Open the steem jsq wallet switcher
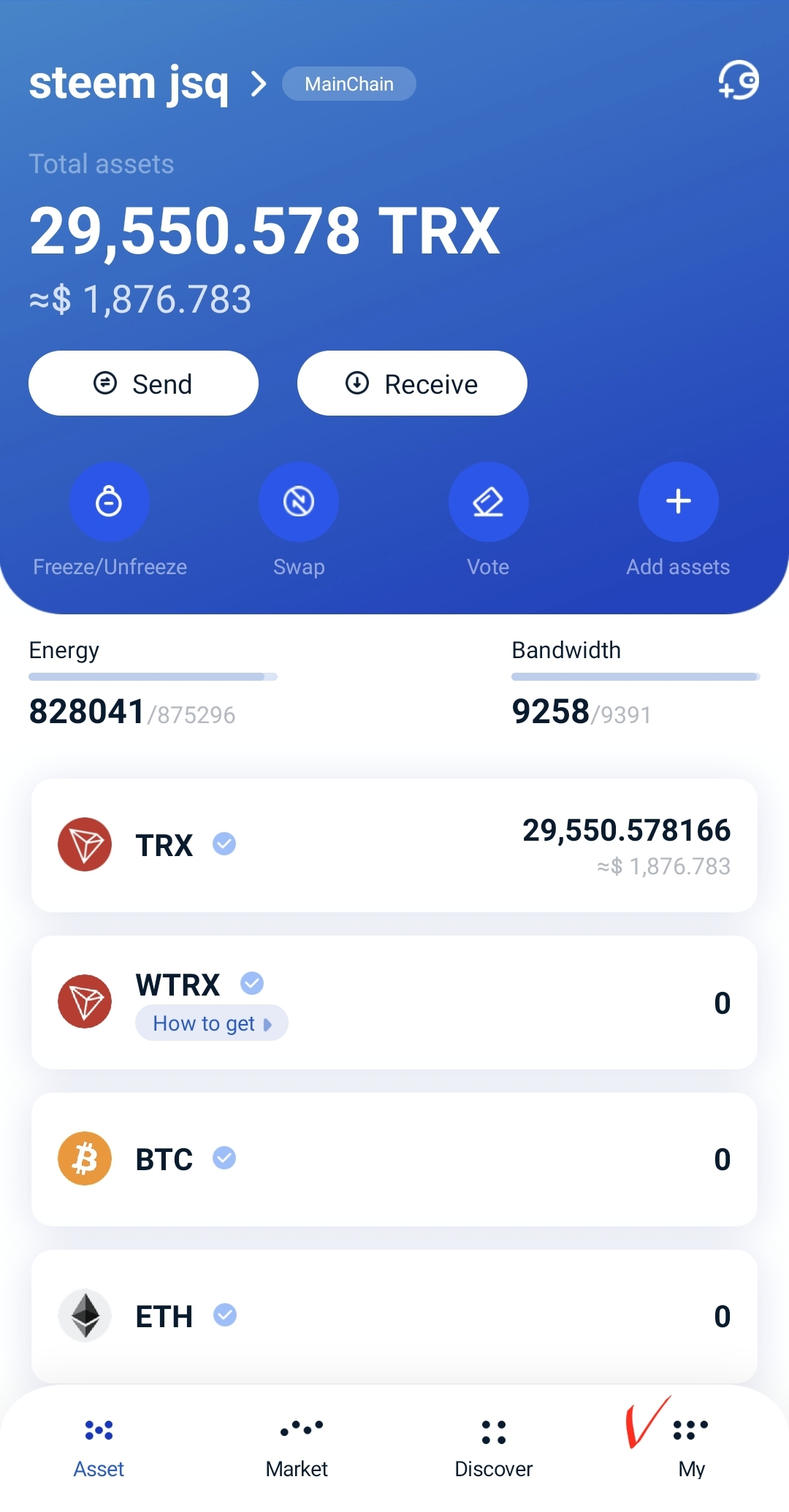This screenshot has height=1512, width=789. coord(146,83)
